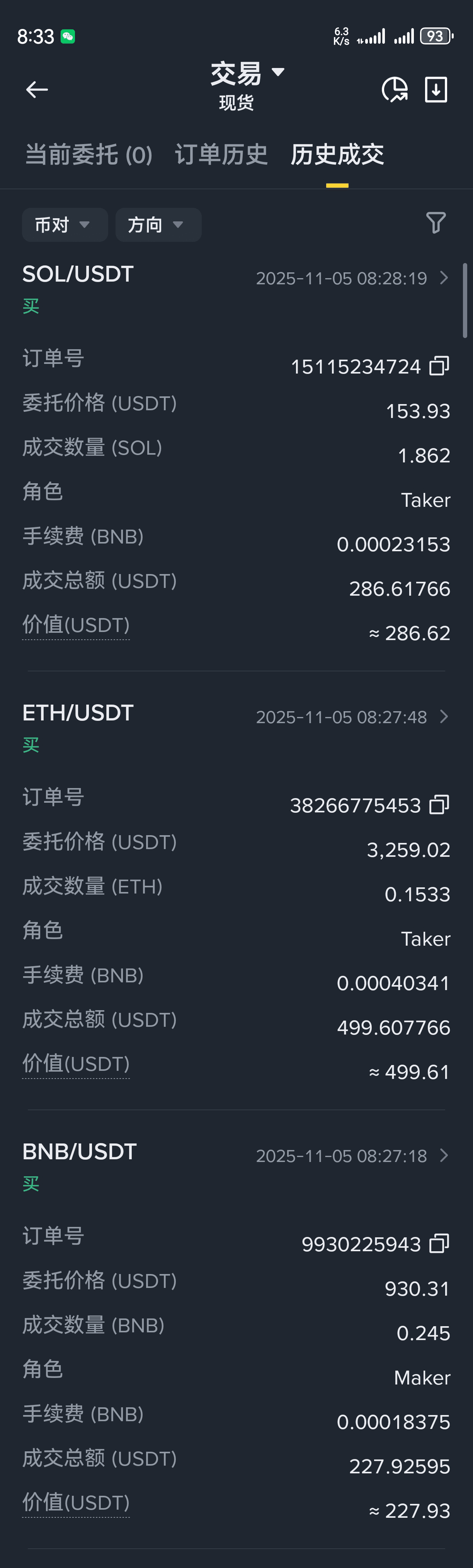Select the 历史成交 tab
The width and height of the screenshot is (473, 1568).
click(337, 155)
